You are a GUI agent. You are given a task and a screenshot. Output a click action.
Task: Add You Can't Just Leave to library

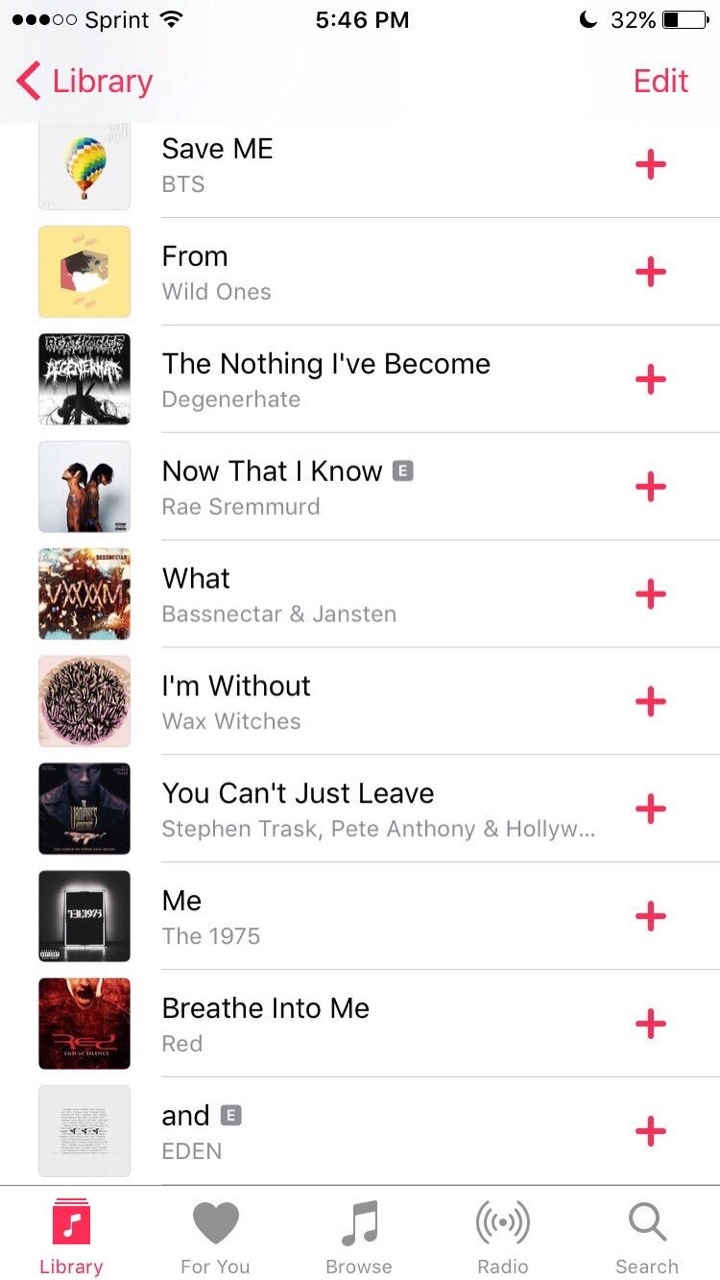point(651,808)
